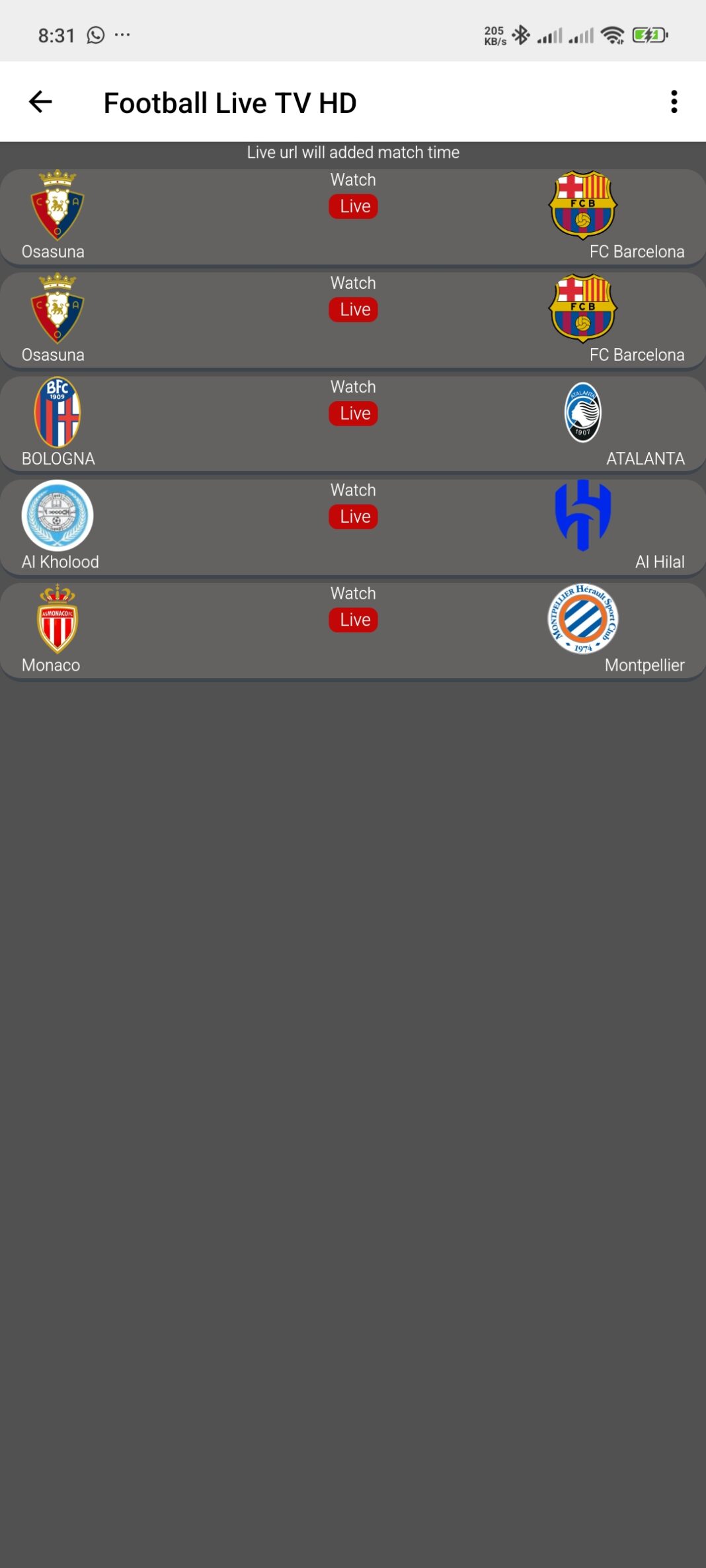Tap the Football Live TV HD title

tap(229, 102)
